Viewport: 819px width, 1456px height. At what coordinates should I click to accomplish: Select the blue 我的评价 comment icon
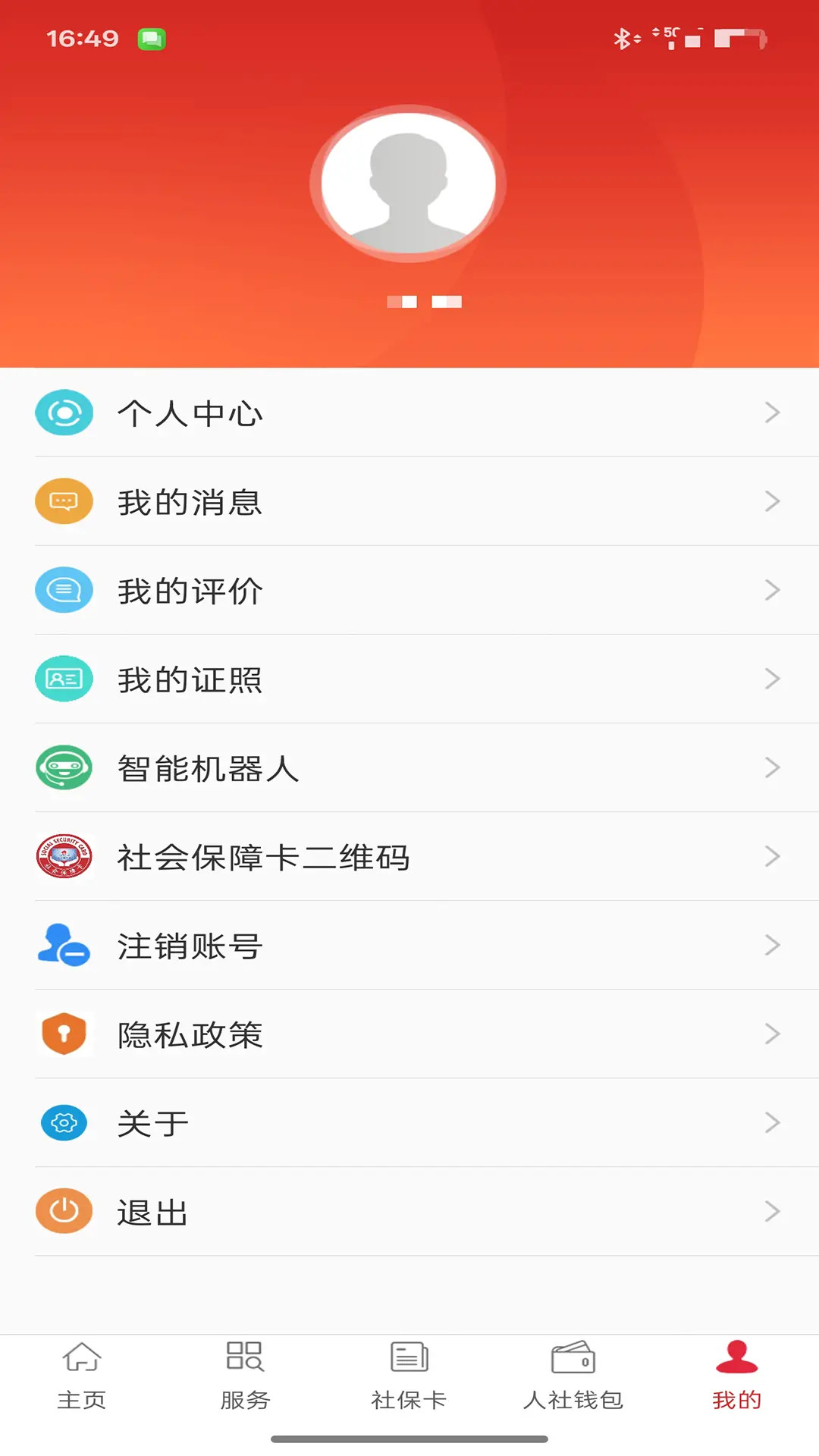tap(64, 590)
